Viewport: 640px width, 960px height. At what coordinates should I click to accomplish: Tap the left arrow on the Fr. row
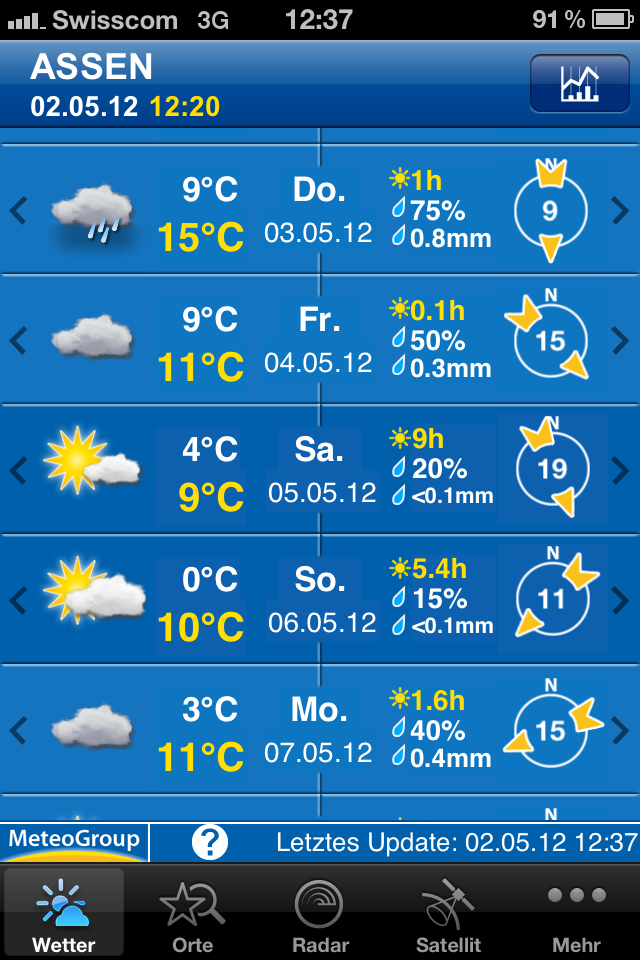(x=17, y=341)
